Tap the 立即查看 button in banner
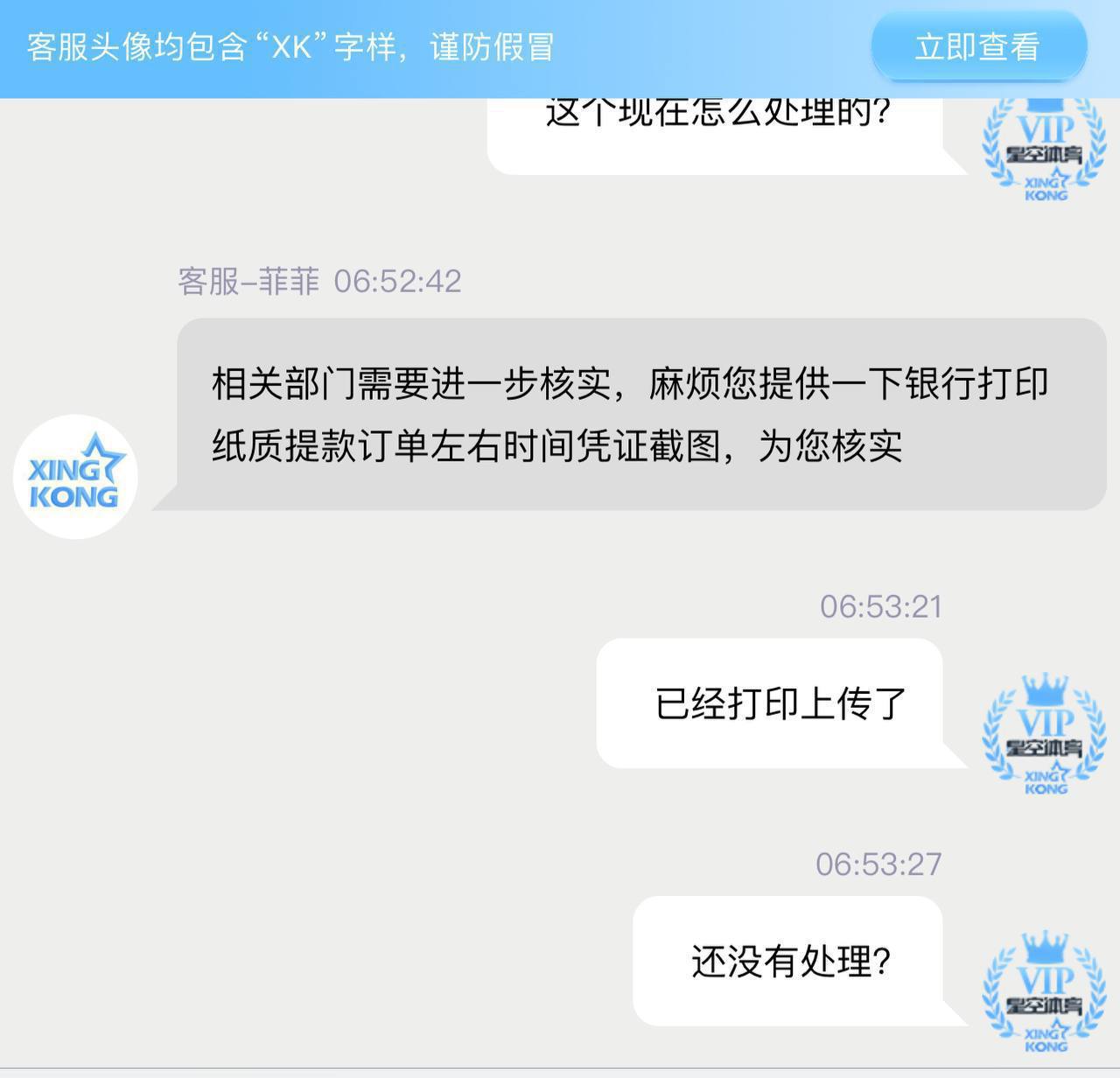The width and height of the screenshot is (1120, 1078). [x=977, y=47]
